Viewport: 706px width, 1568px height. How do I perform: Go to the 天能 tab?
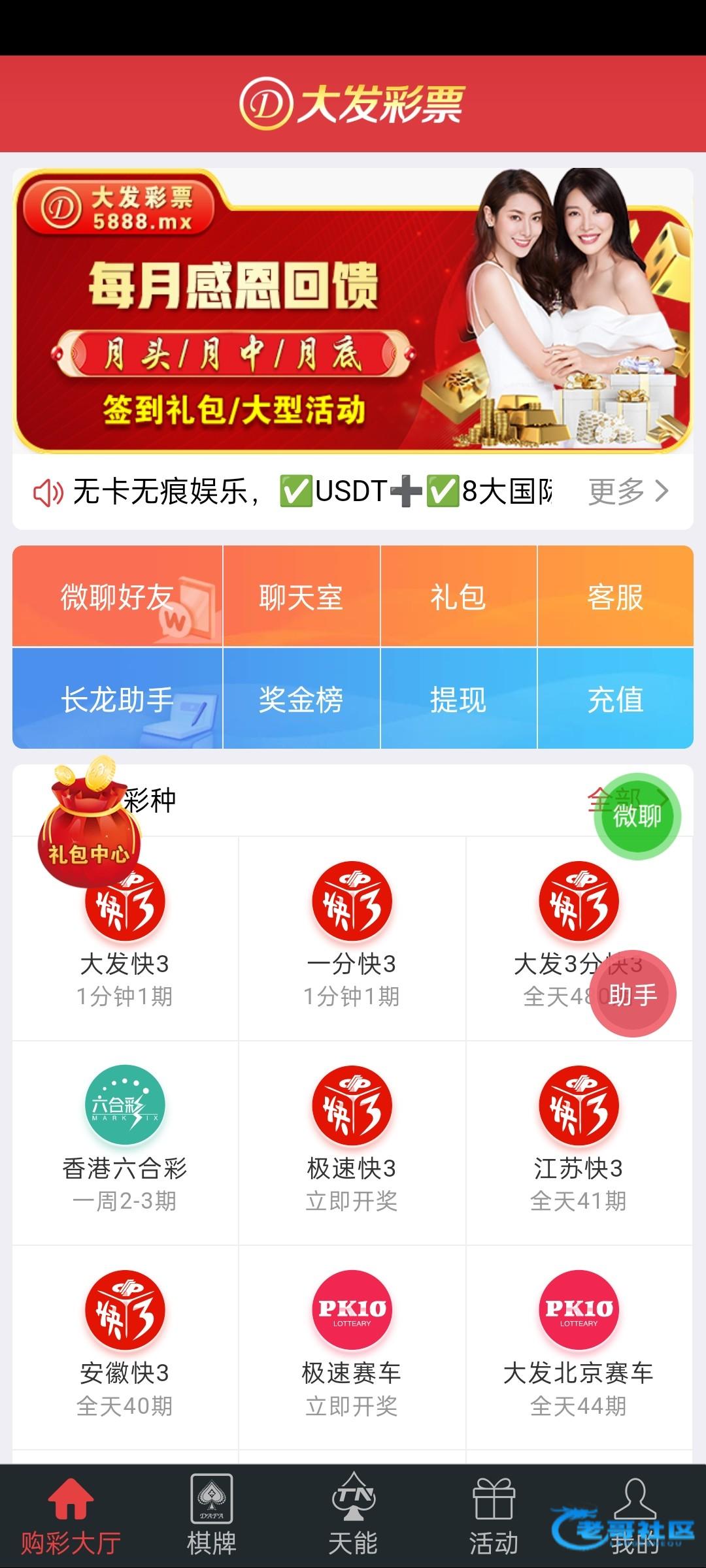pyautogui.click(x=353, y=1516)
